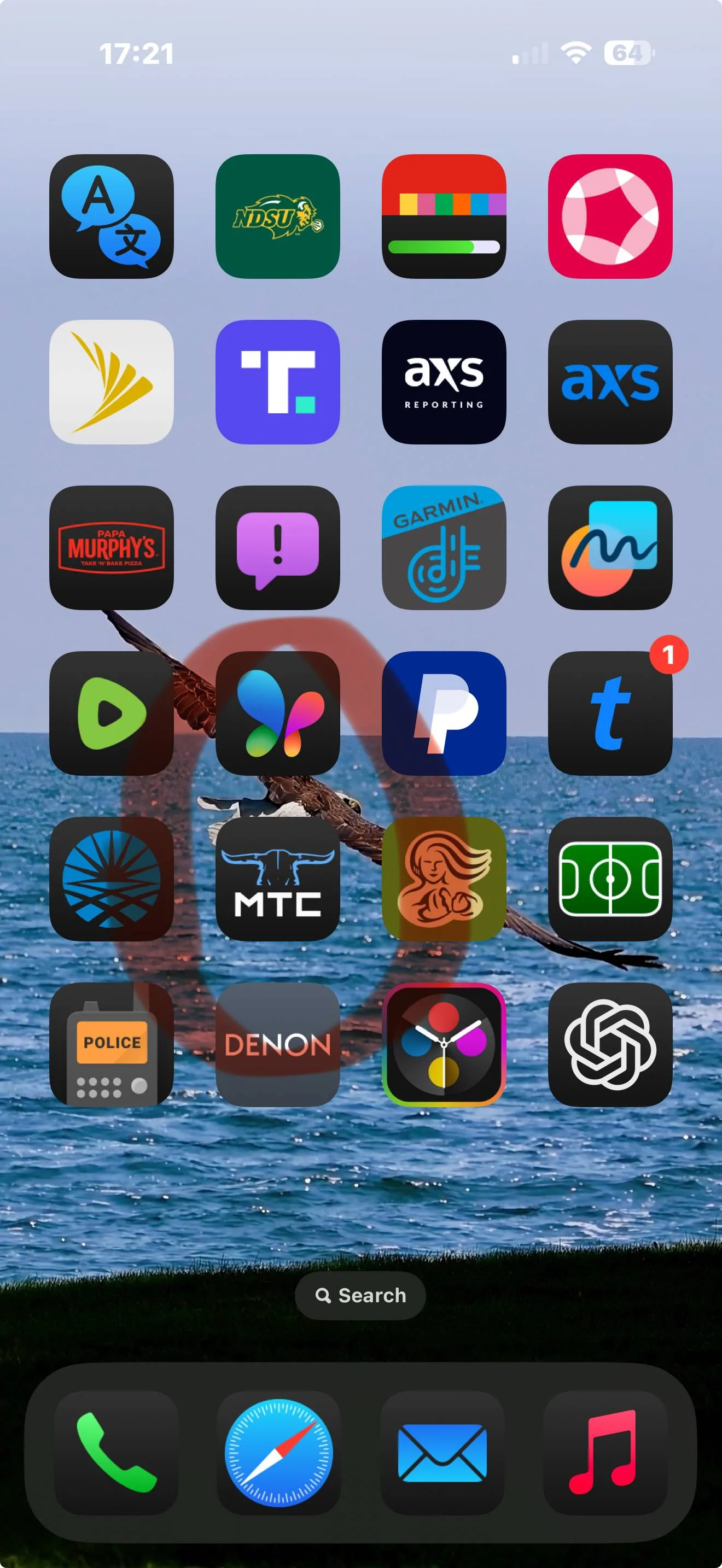Viewport: 722px width, 1568px height.
Task: Open the Garmin Dive app
Action: pos(444,547)
